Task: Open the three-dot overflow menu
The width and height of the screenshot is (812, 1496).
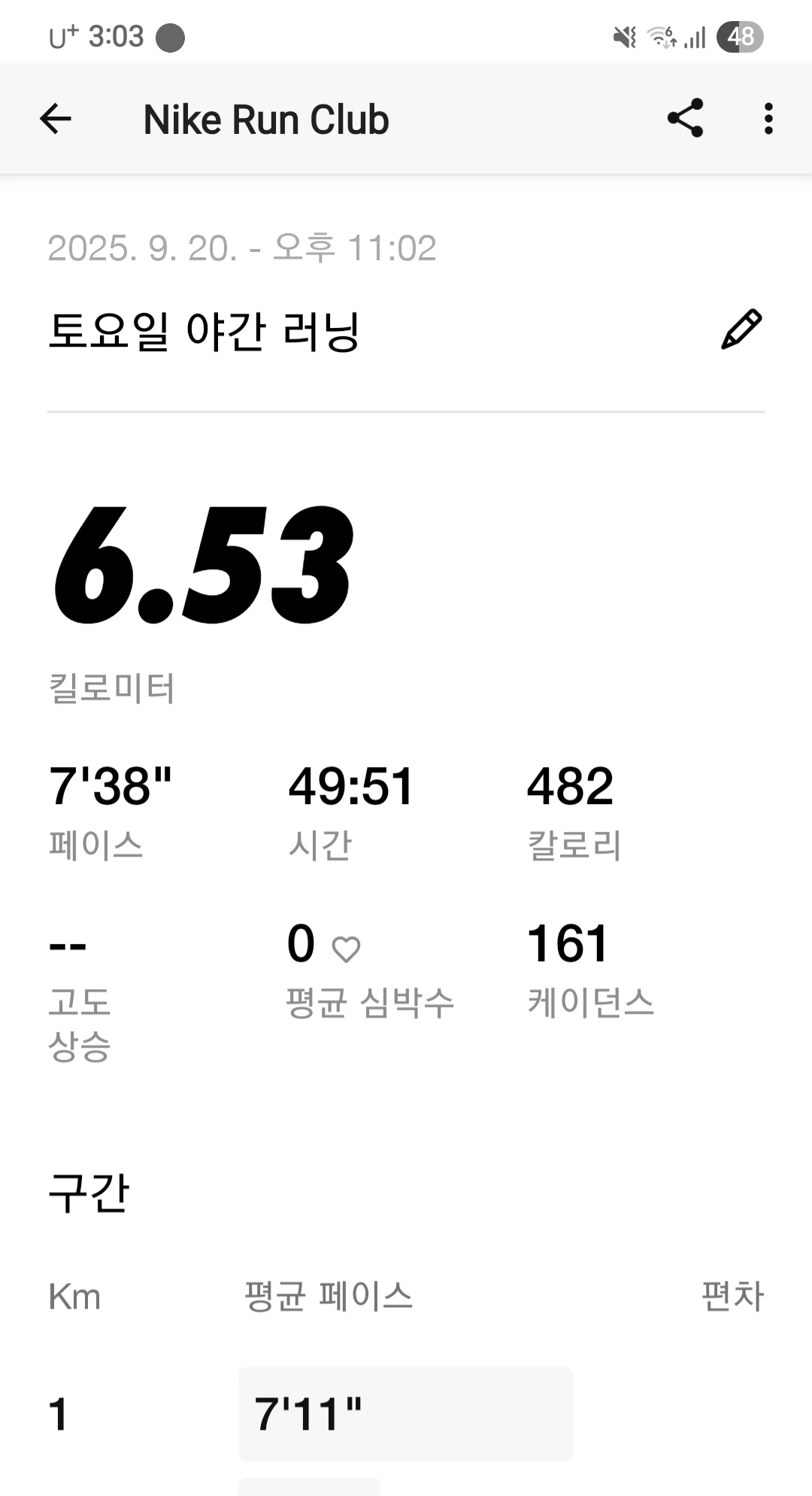Action: point(768,119)
